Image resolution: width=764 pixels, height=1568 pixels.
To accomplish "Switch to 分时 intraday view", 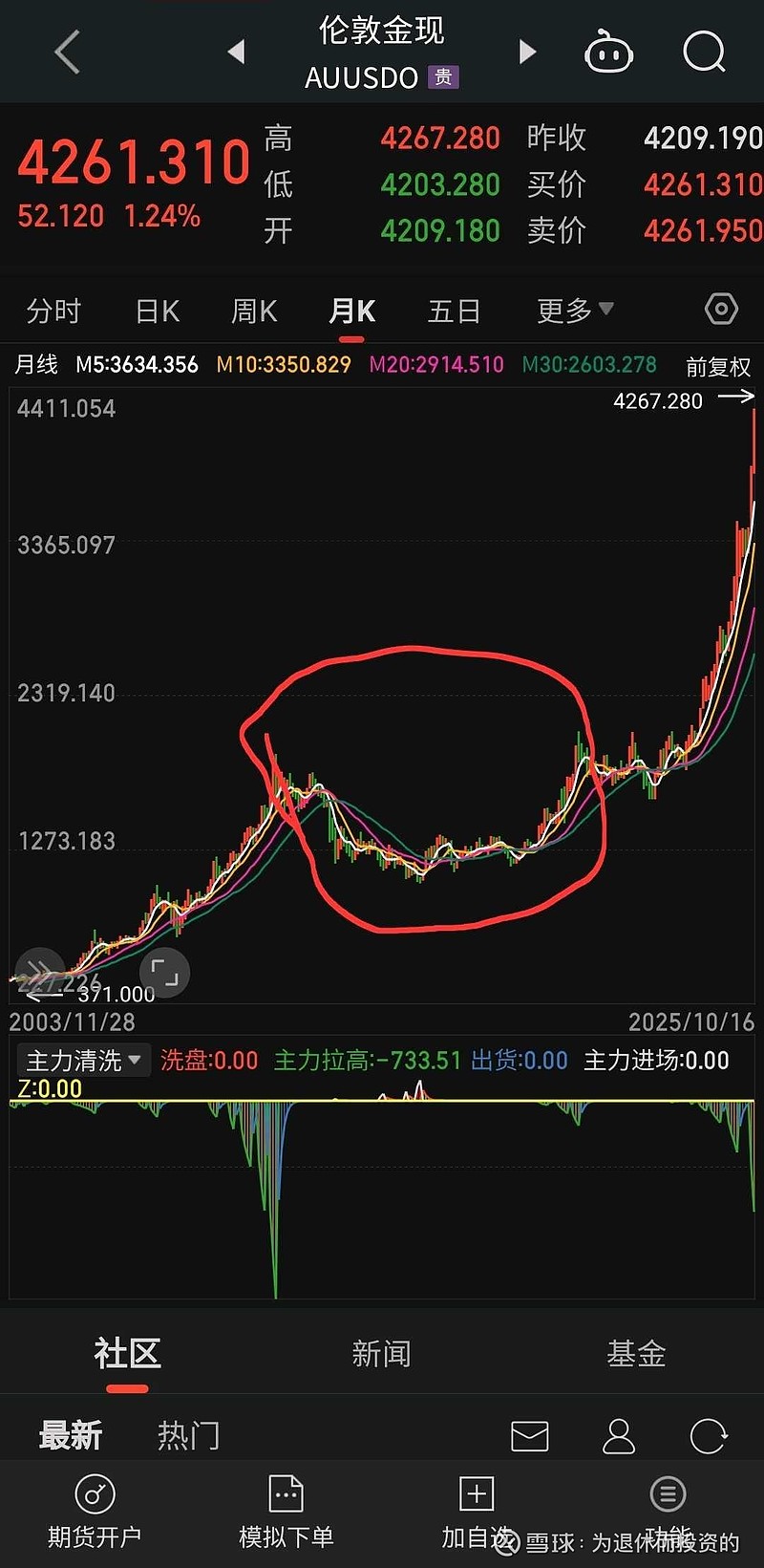I will [54, 311].
